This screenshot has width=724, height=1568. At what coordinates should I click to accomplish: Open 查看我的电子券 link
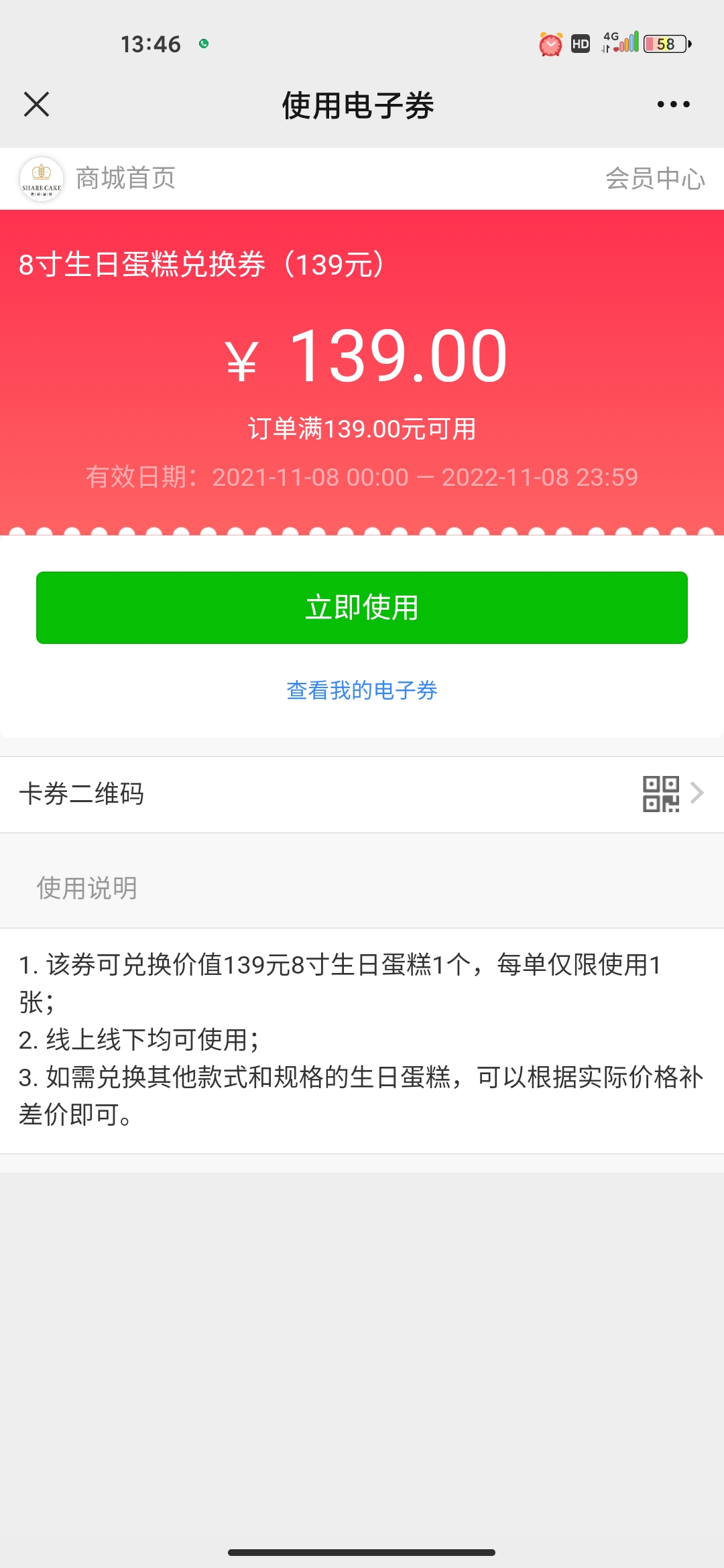pyautogui.click(x=362, y=690)
